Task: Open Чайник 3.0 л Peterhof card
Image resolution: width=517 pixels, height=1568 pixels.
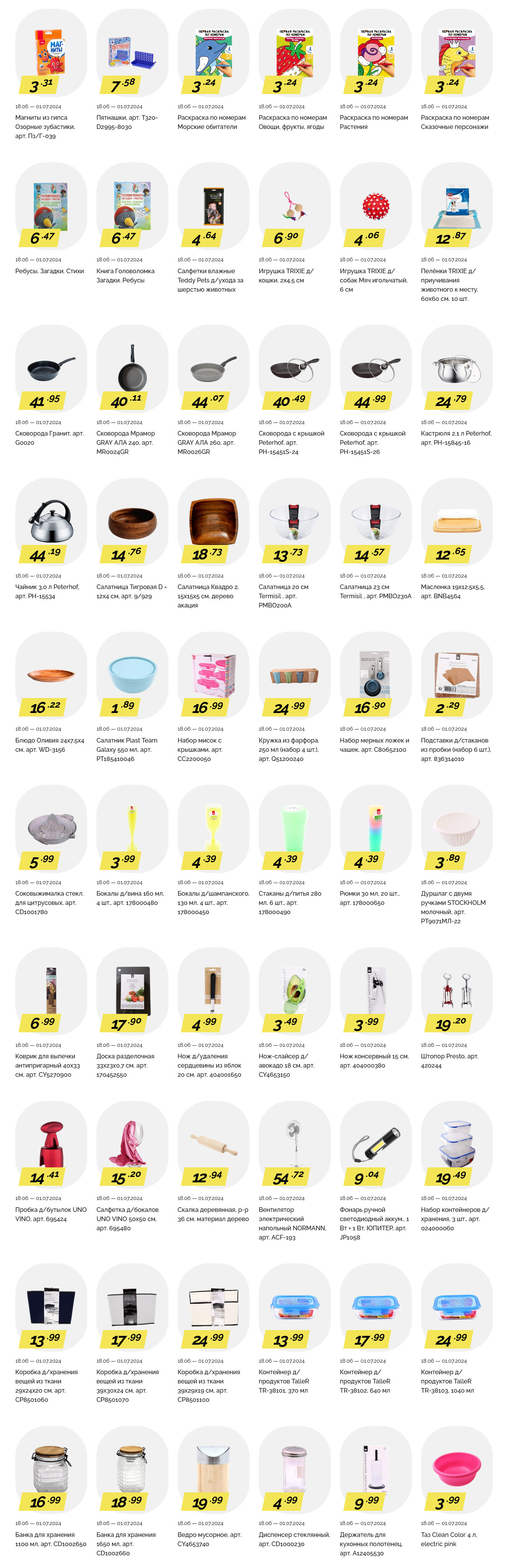Action: coord(51,522)
